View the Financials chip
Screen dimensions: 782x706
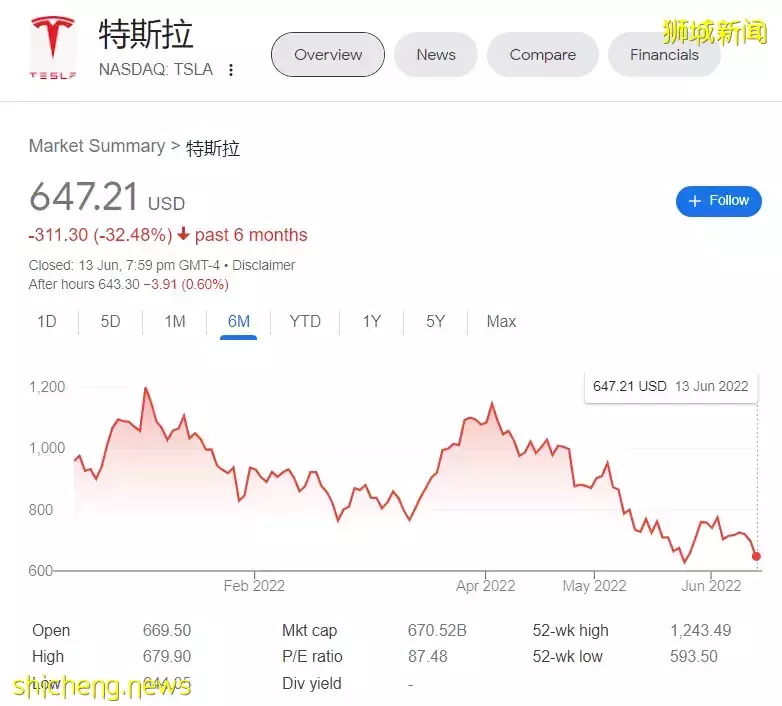pyautogui.click(x=664, y=55)
